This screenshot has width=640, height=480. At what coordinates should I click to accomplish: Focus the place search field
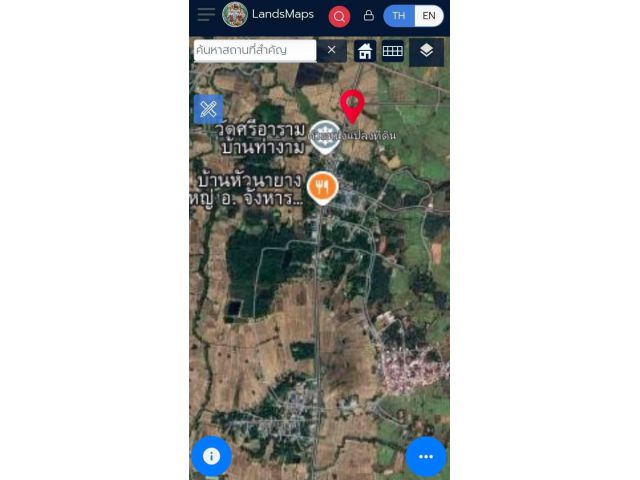(x=255, y=50)
